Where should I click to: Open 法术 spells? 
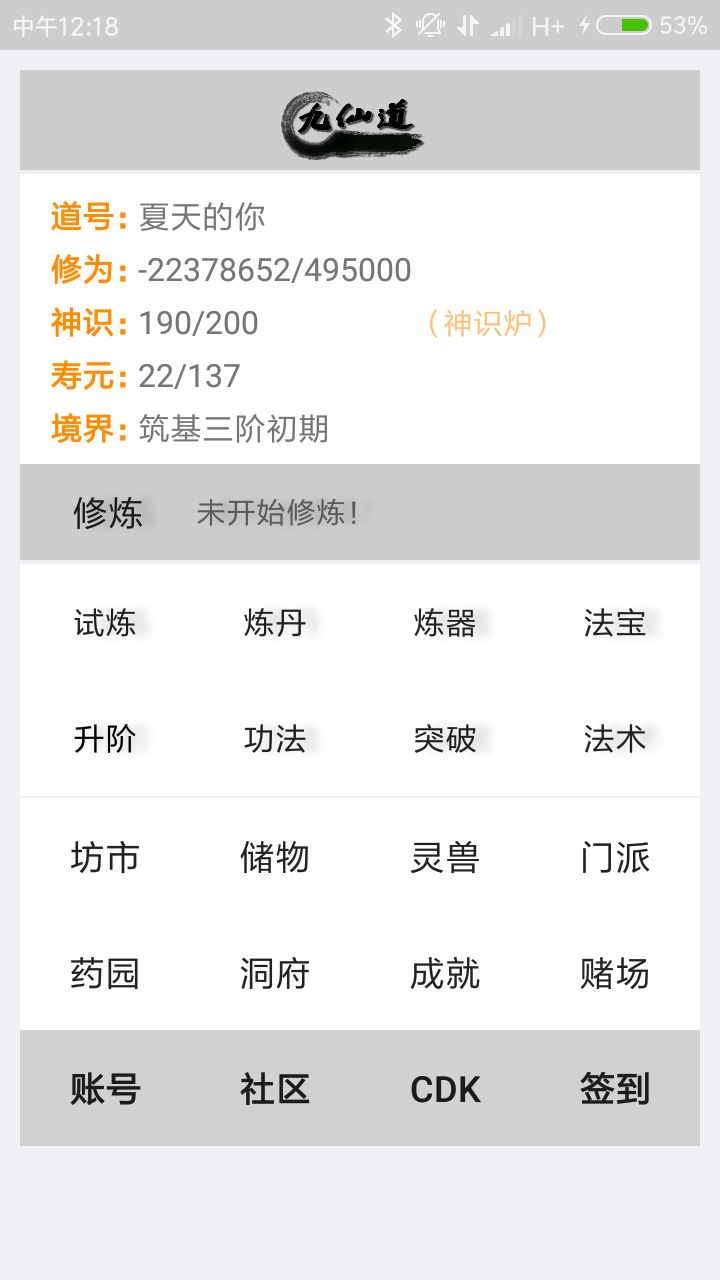pyautogui.click(x=615, y=739)
